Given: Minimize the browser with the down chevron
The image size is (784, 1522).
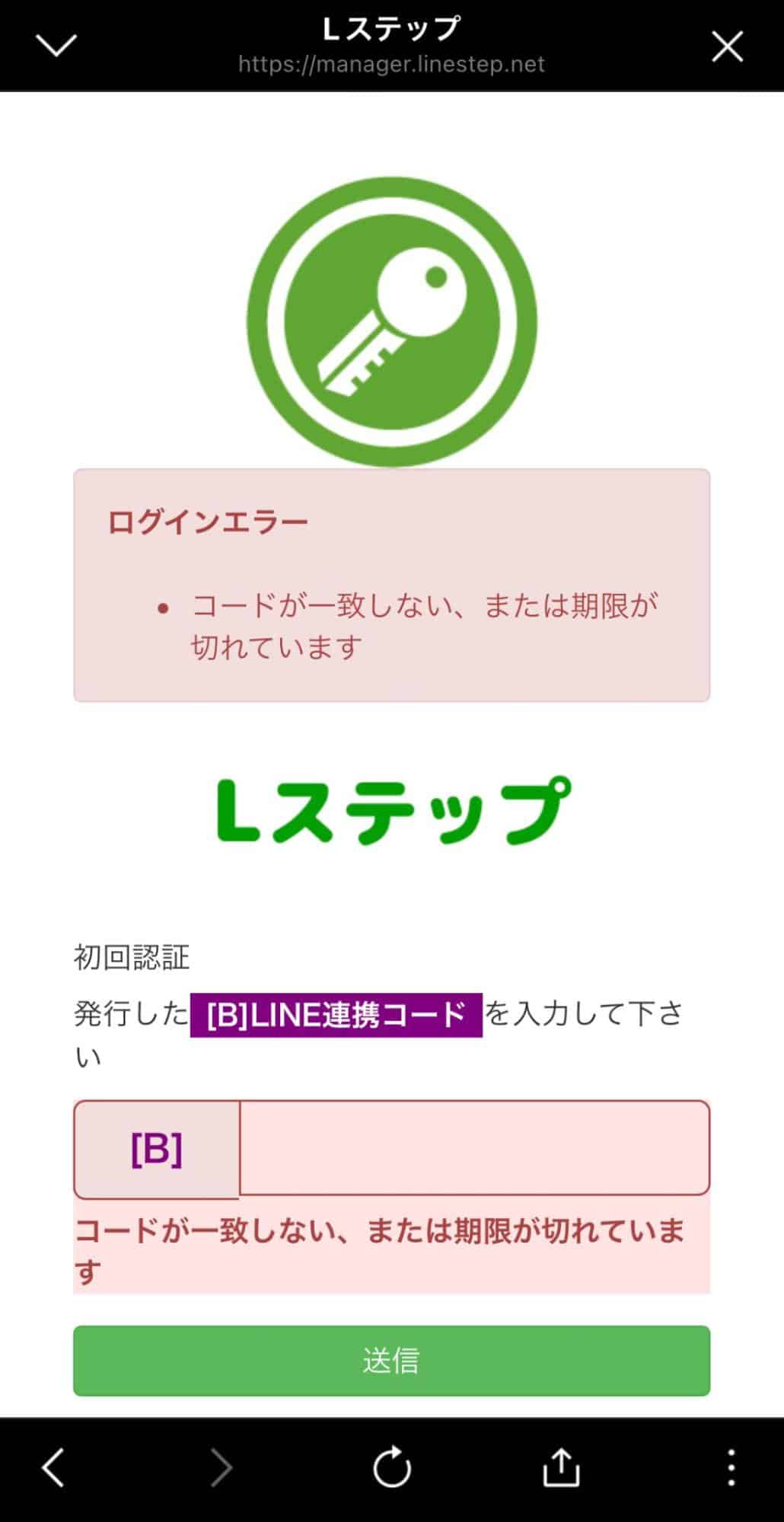Looking at the screenshot, I should [x=56, y=46].
